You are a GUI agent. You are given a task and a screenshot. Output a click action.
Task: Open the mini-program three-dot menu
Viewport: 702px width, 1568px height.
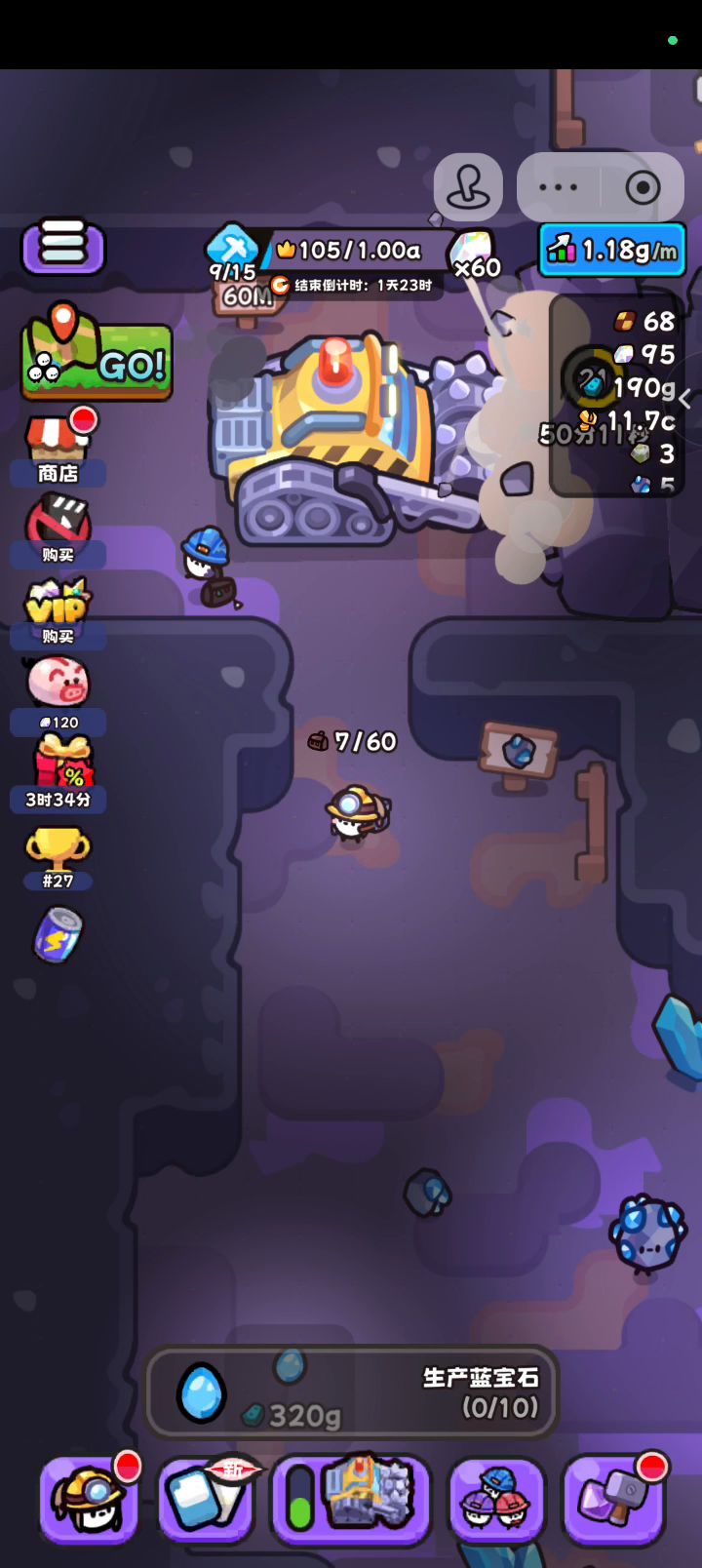point(558,187)
